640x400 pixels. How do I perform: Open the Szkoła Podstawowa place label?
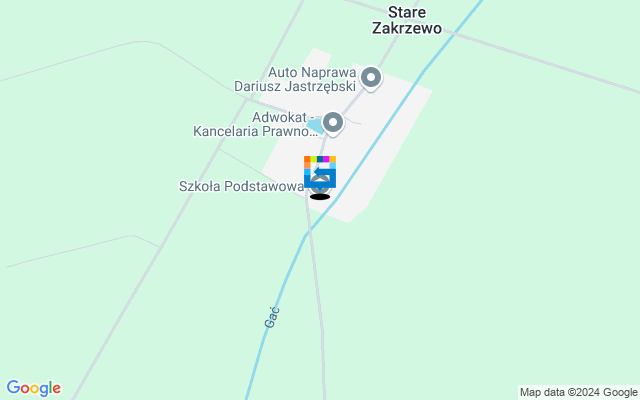[240, 186]
